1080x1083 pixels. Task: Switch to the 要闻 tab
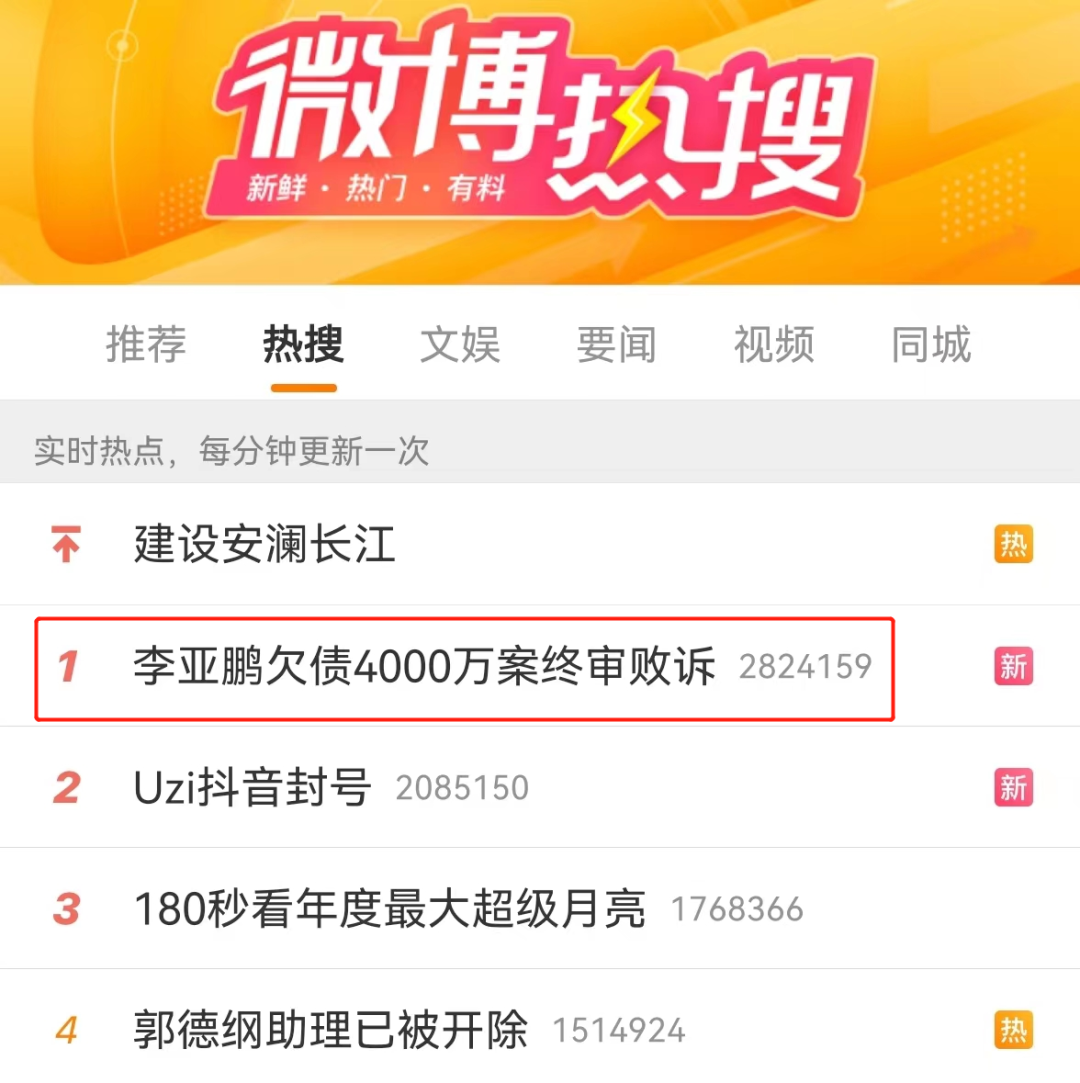617,345
